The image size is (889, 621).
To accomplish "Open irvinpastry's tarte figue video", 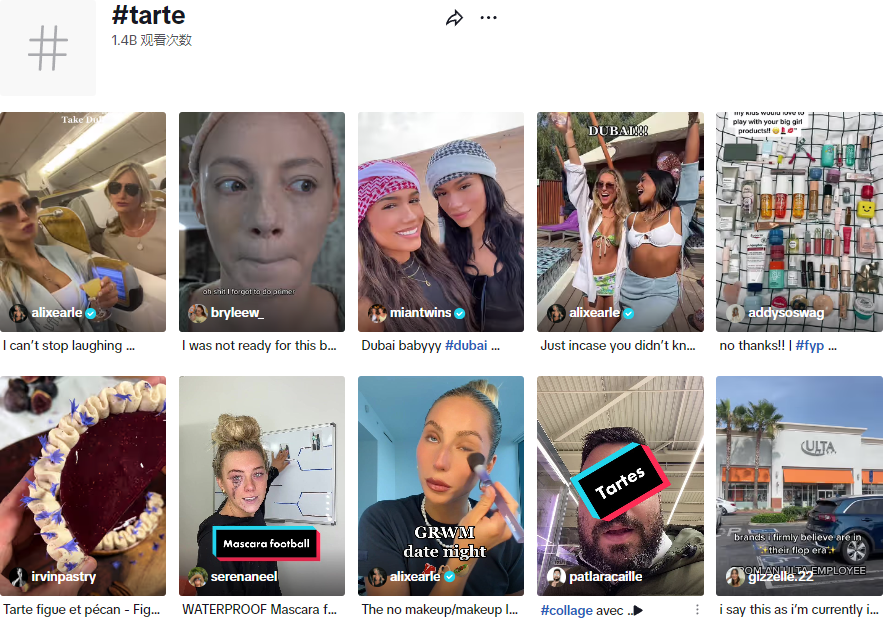I will (x=83, y=485).
